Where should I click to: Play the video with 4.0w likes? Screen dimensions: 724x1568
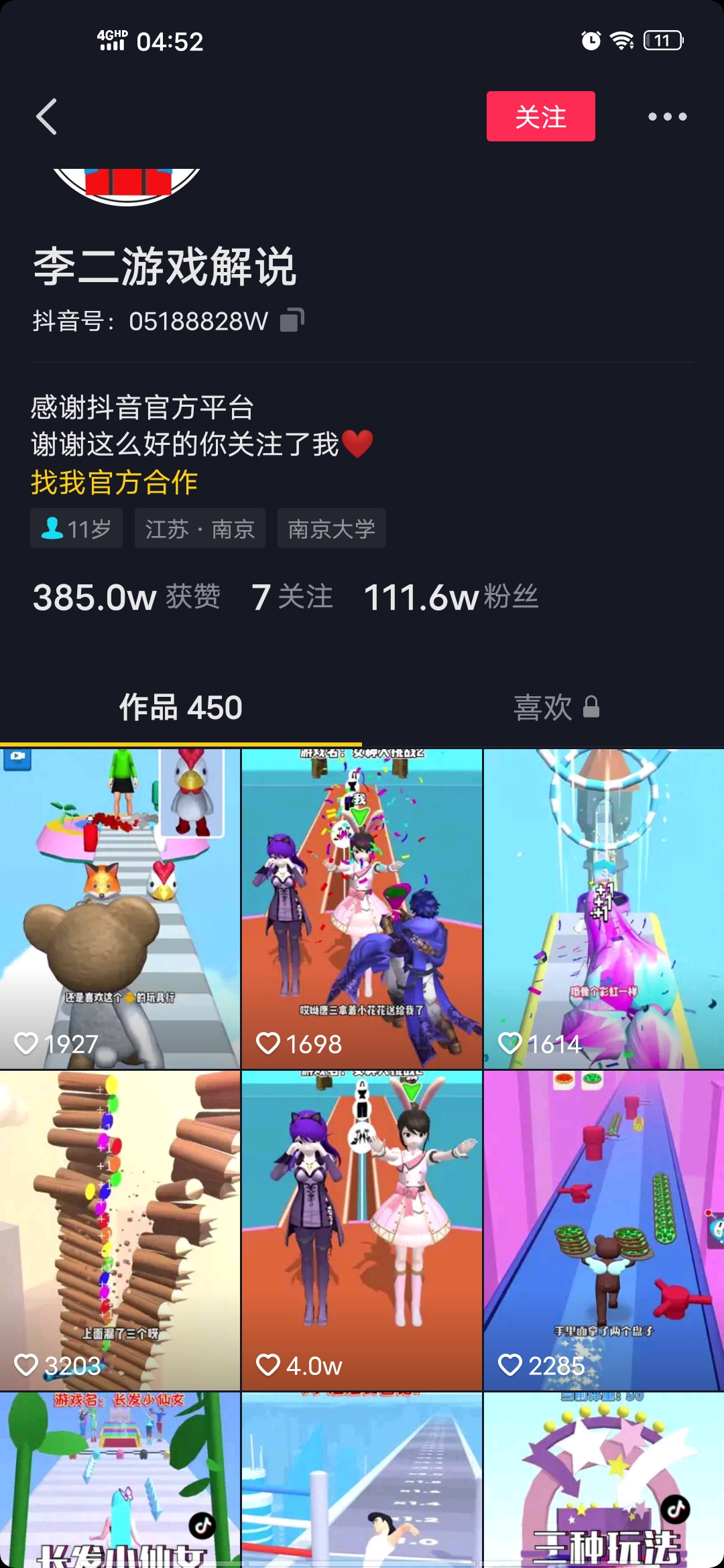(x=361, y=1230)
